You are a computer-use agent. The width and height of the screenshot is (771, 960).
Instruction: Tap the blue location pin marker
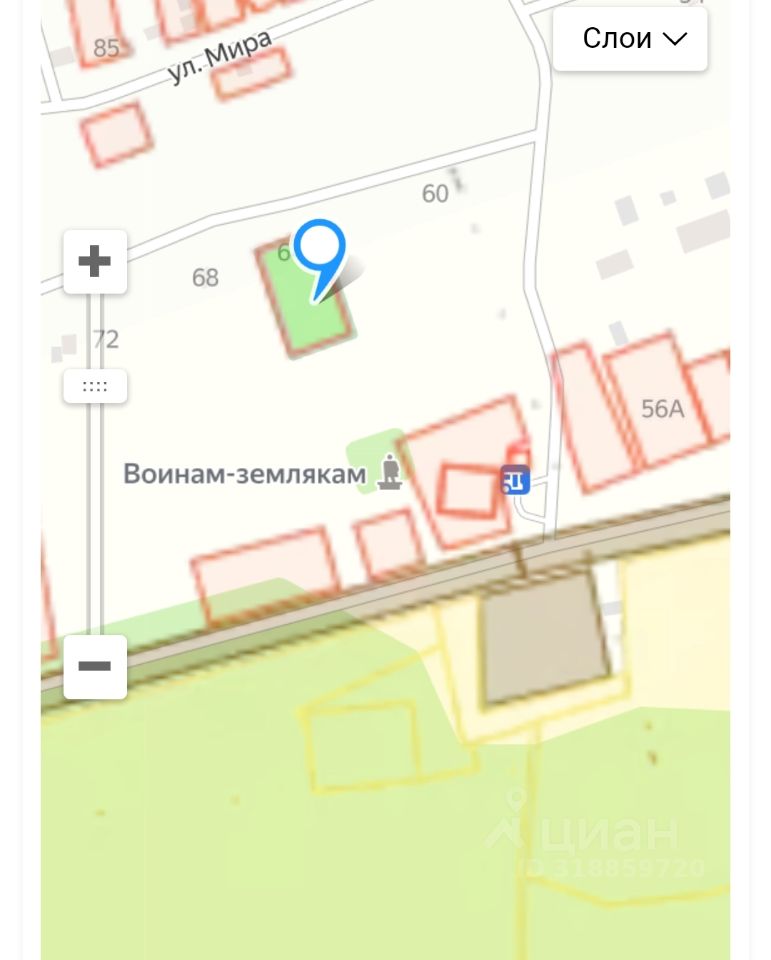[319, 250]
